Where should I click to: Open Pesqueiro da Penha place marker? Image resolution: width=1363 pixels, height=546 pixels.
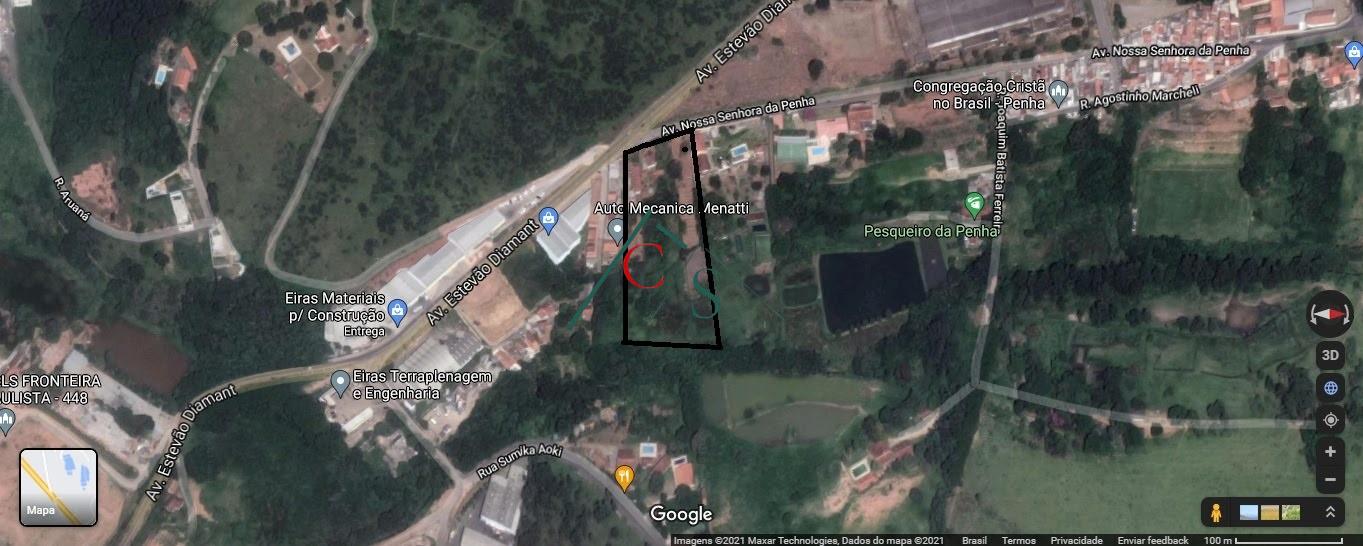tap(974, 206)
